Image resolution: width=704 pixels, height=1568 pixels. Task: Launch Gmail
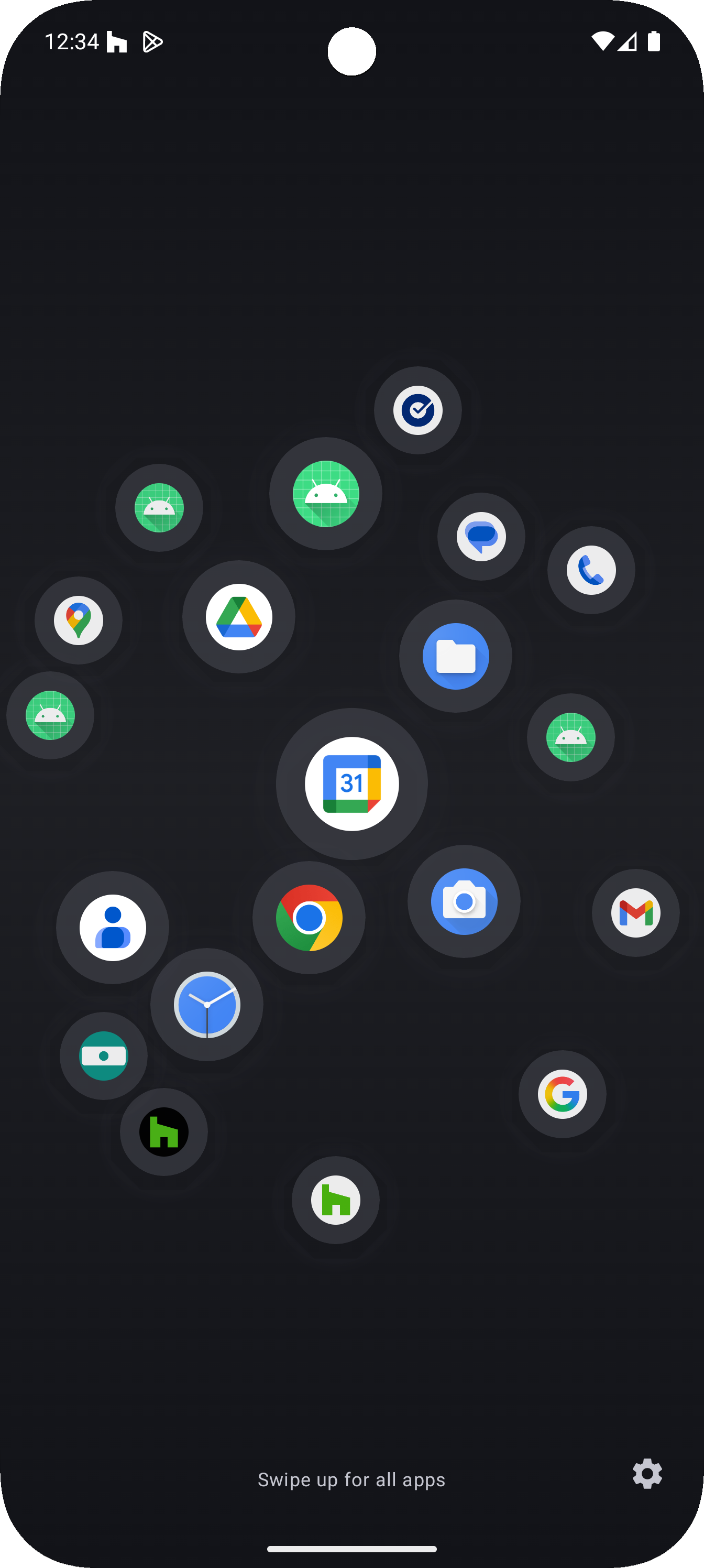pyautogui.click(x=635, y=912)
